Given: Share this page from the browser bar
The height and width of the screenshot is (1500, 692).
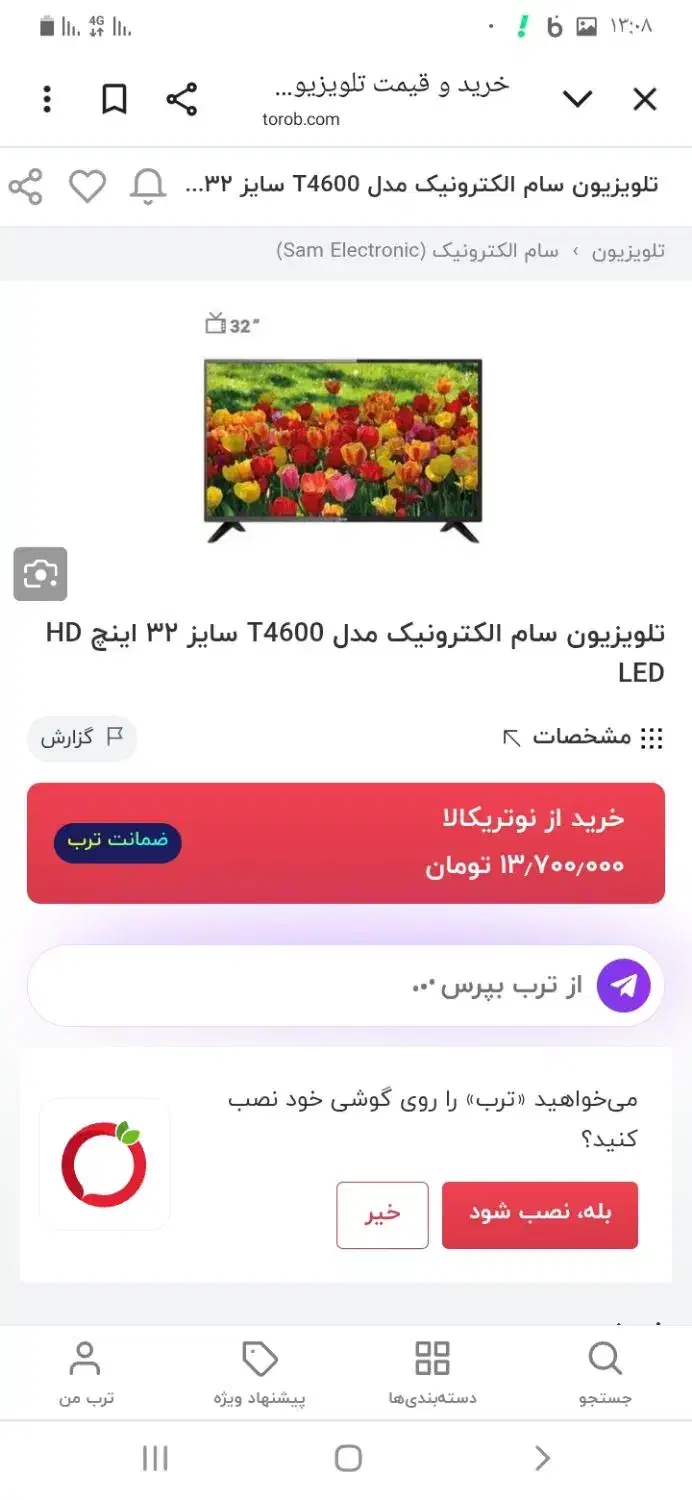Looking at the screenshot, I should tap(181, 99).
